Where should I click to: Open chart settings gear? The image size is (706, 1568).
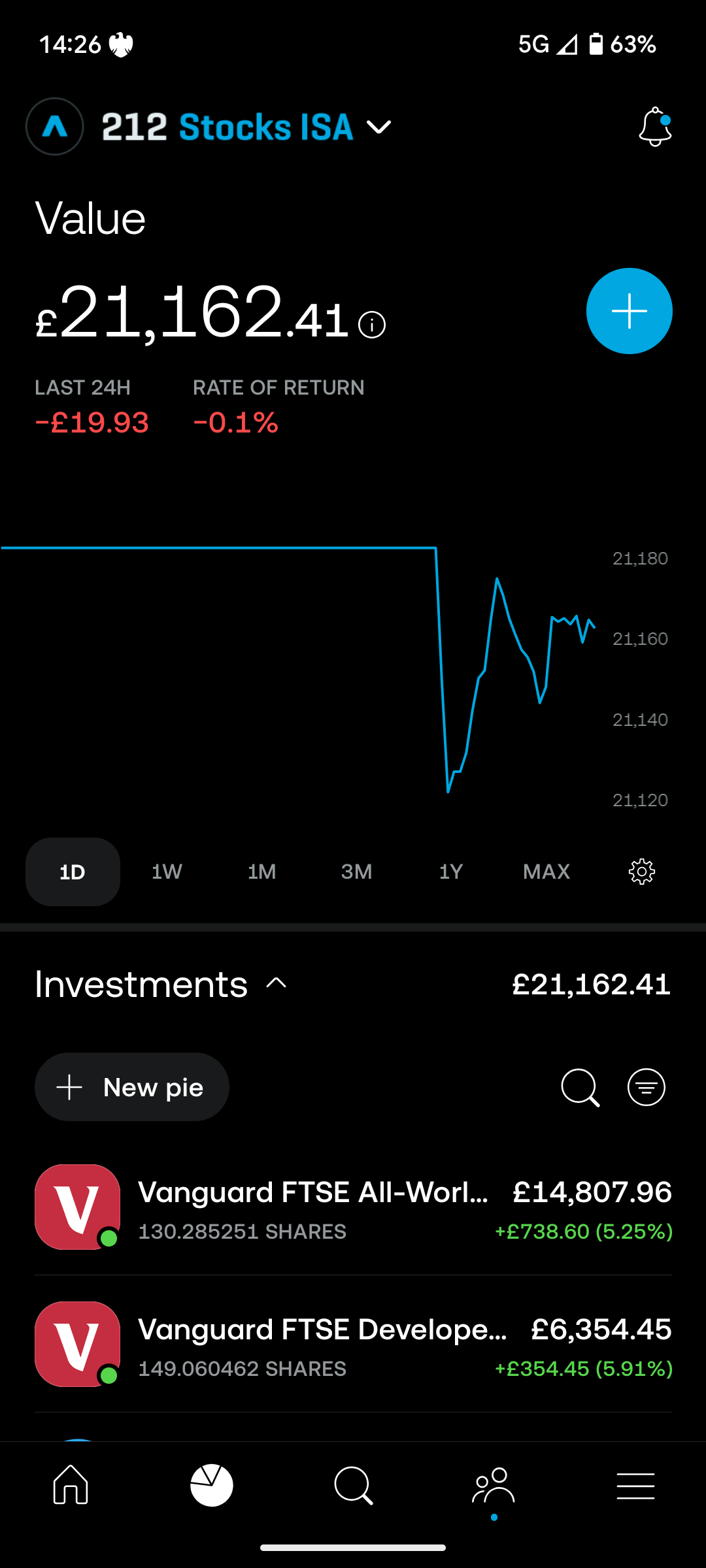click(x=642, y=872)
